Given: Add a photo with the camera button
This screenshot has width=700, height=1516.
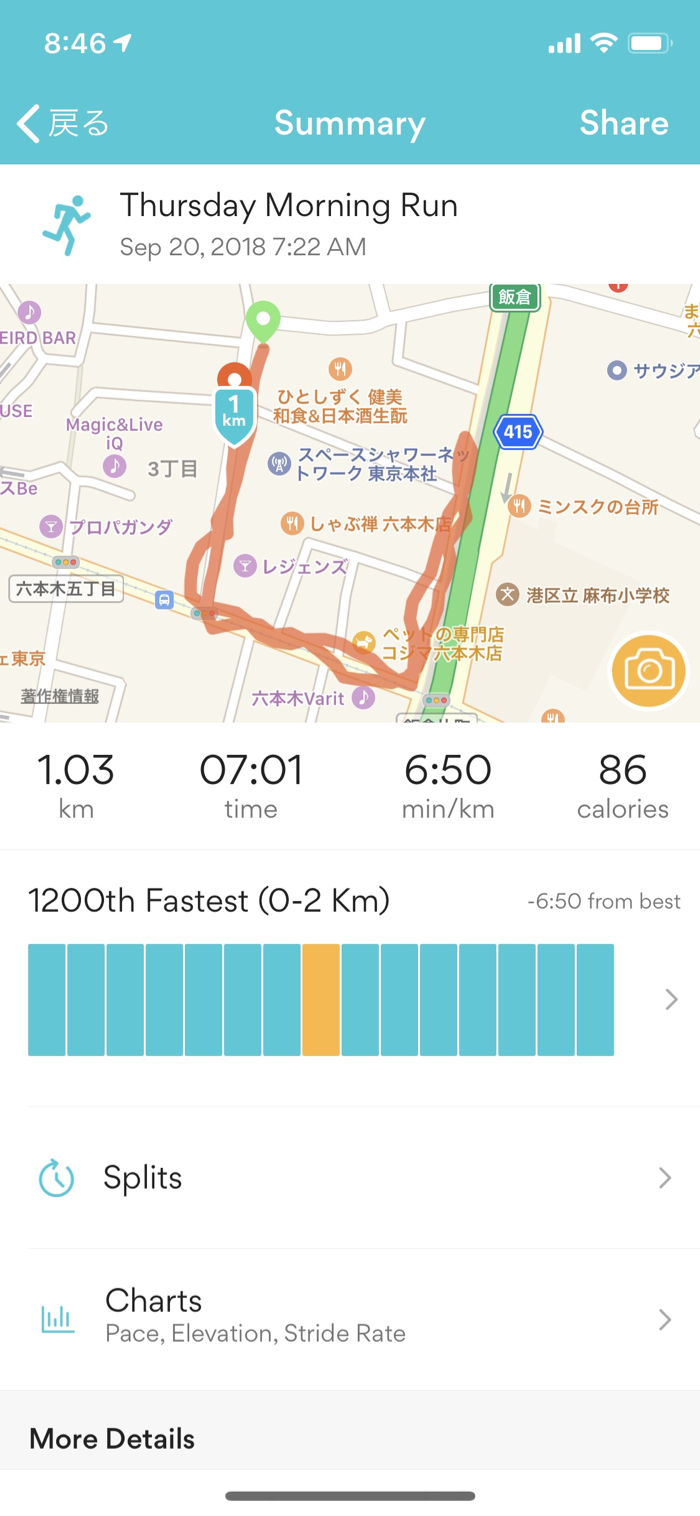Looking at the screenshot, I should pyautogui.click(x=649, y=670).
